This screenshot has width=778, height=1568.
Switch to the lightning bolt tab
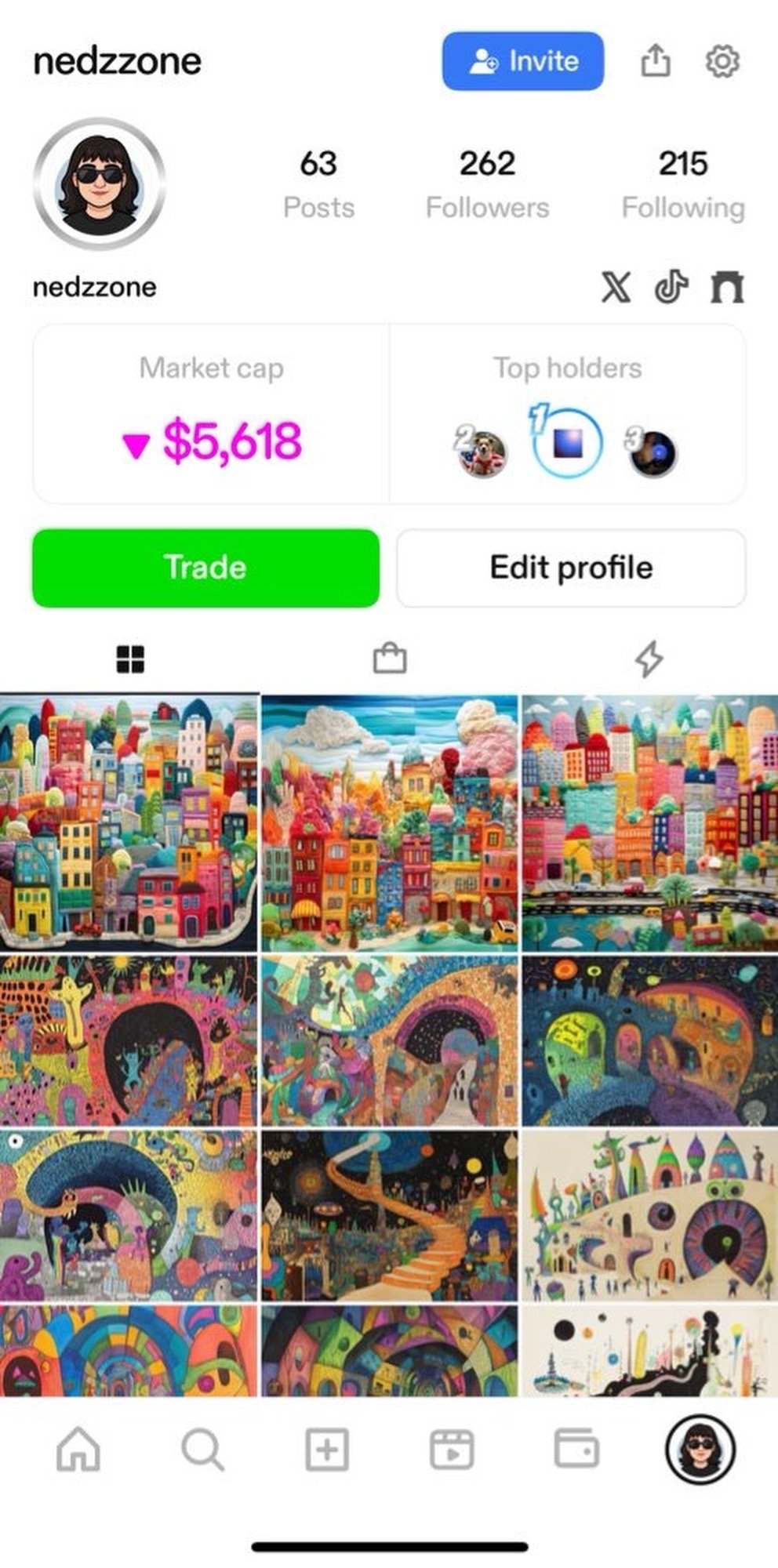pos(649,659)
